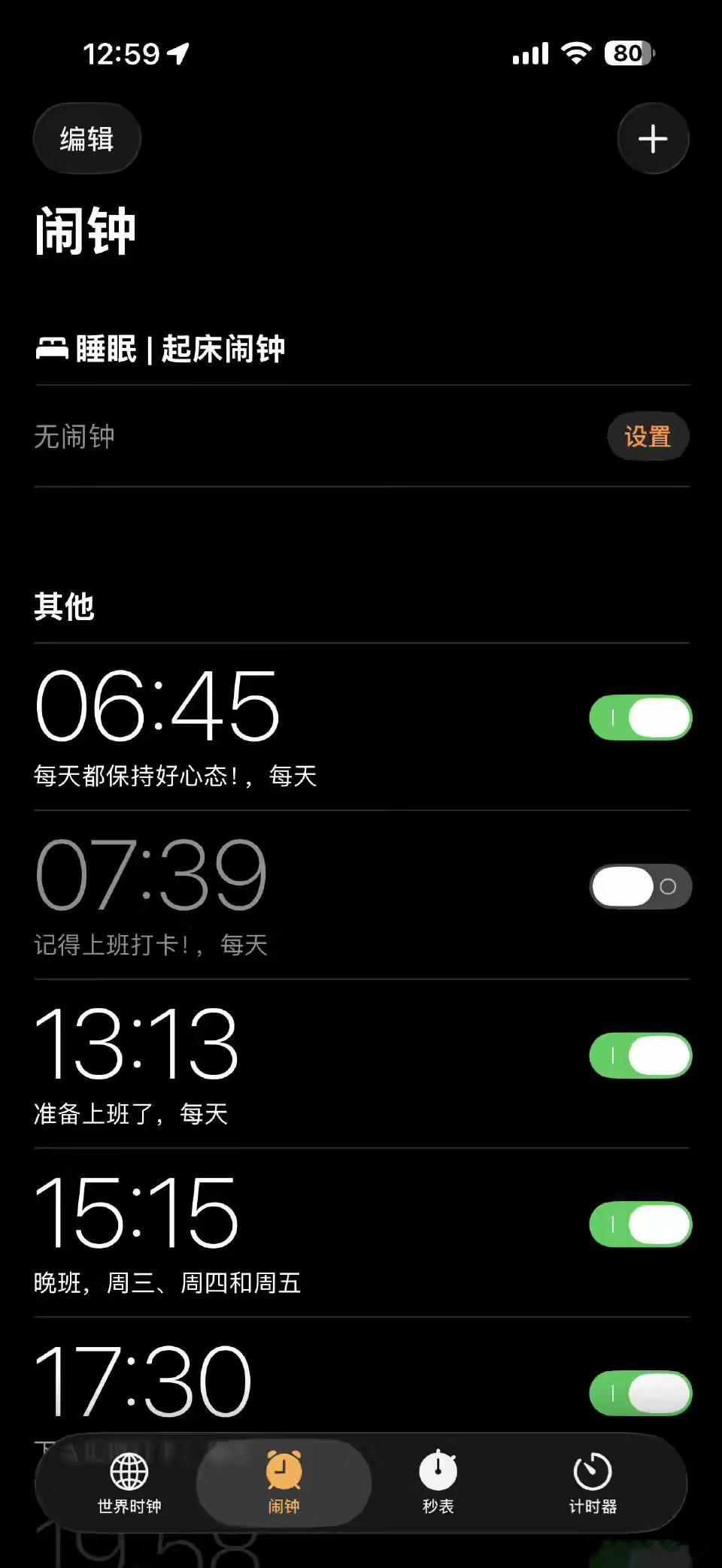Tap 编辑 to edit alarms
Screen dimensions: 722x1568
click(x=86, y=138)
